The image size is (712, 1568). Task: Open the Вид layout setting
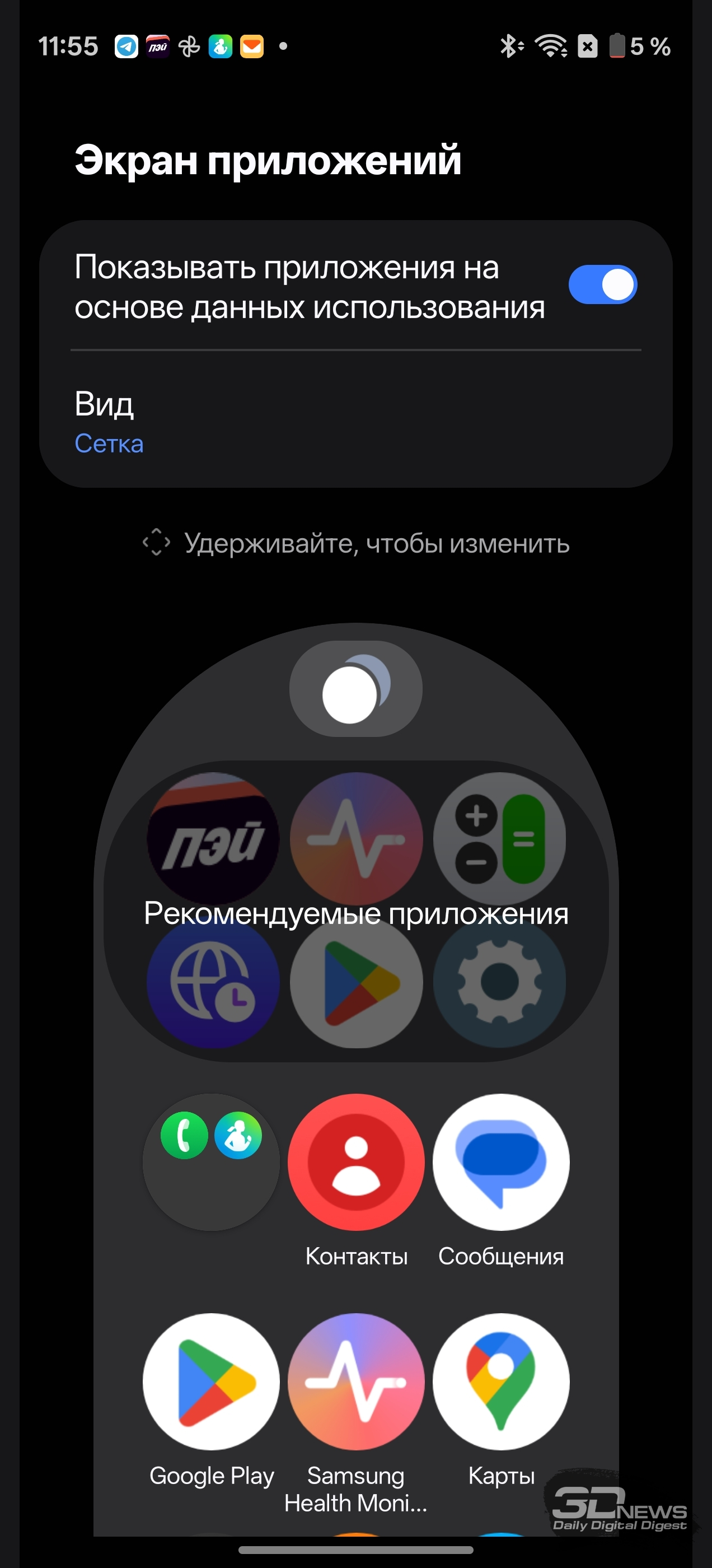pos(355,421)
